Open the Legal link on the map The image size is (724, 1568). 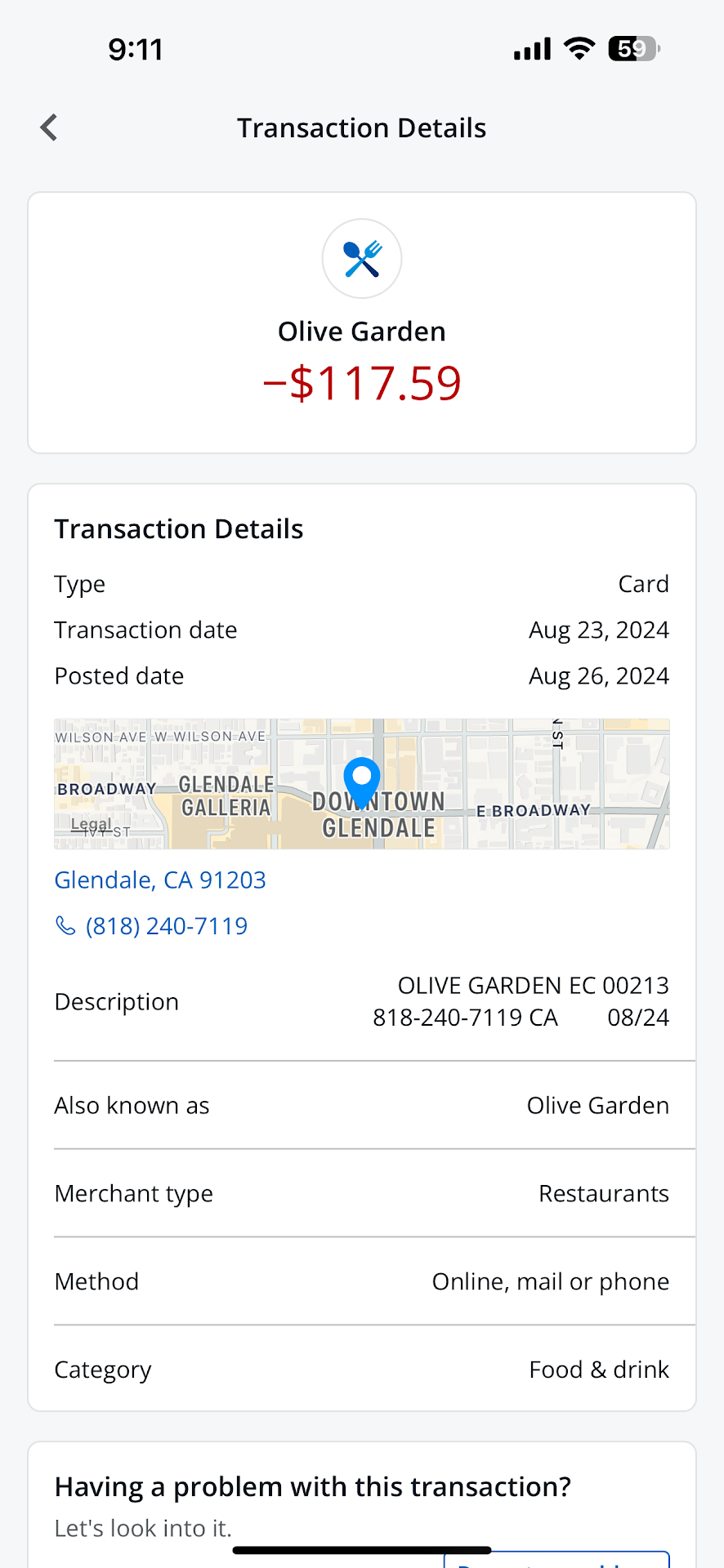pyautogui.click(x=91, y=824)
